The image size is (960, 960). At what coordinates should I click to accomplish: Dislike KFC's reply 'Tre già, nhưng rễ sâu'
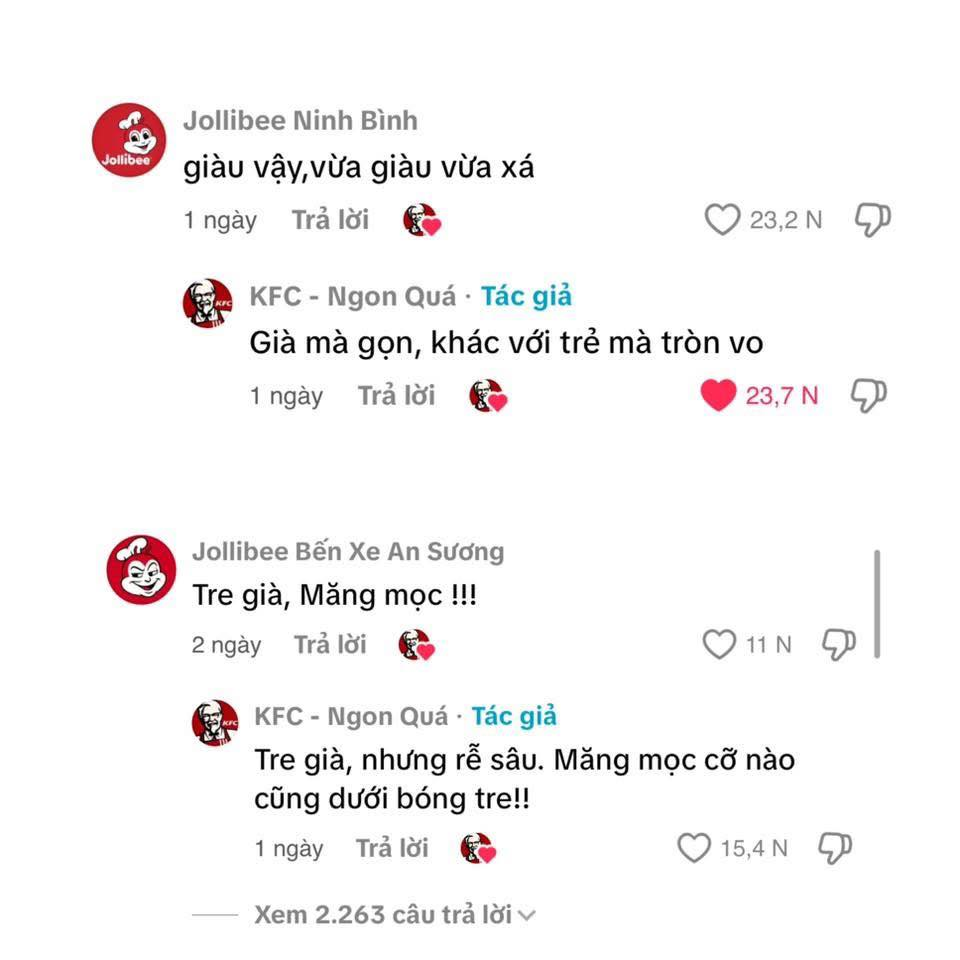coord(834,848)
